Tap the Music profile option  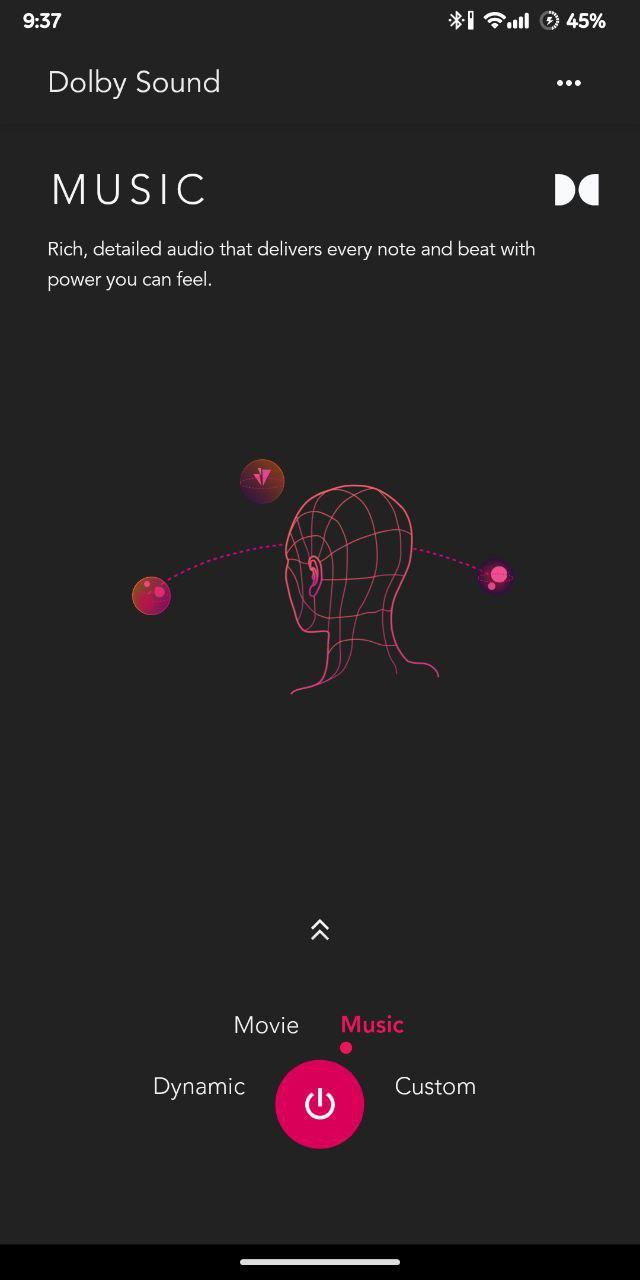point(372,1025)
